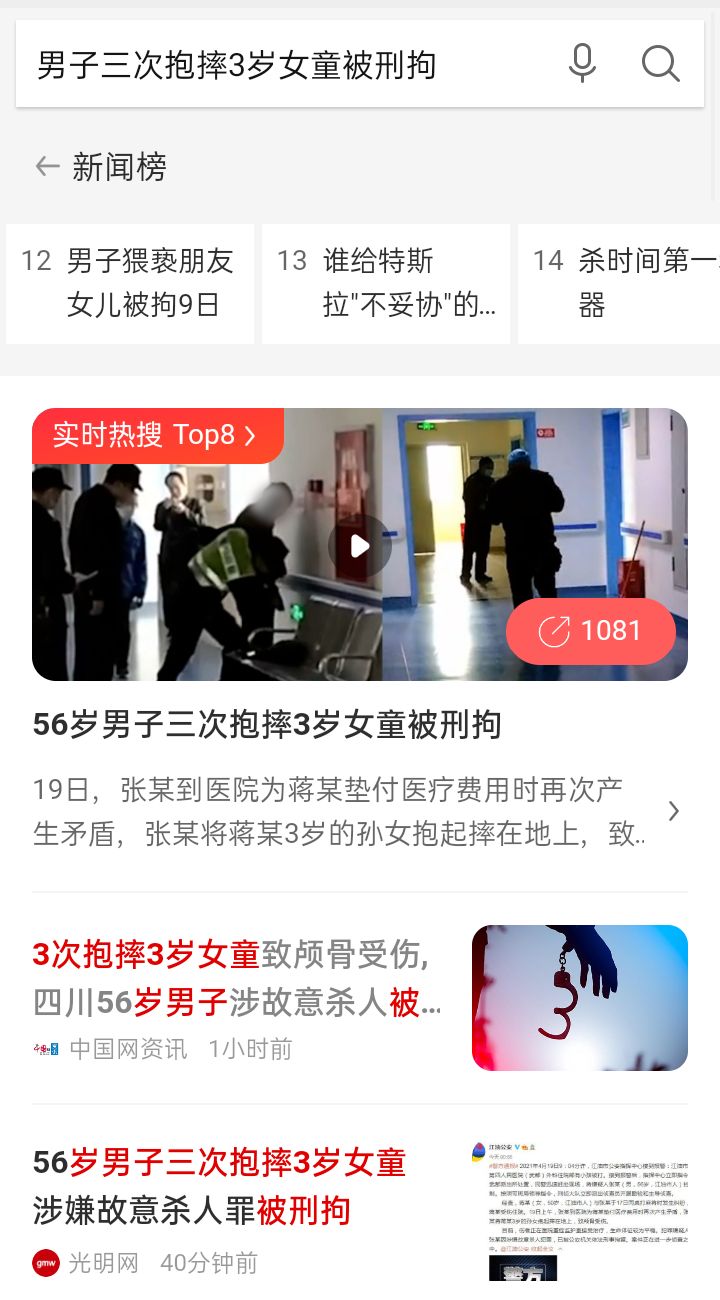Image resolution: width=720 pixels, height=1300 pixels.
Task: Tap the 1081 share button on the video
Action: coord(590,631)
